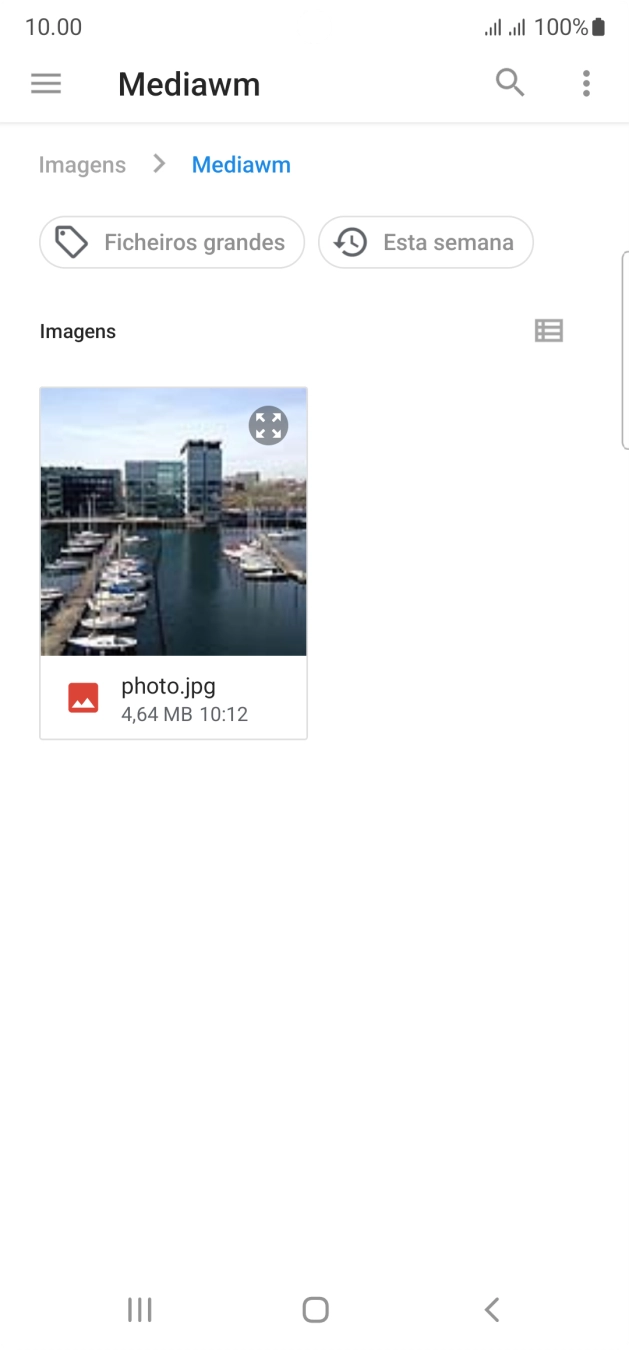Open the overflow options menu
Screen dimensions: 629x1350
point(586,84)
